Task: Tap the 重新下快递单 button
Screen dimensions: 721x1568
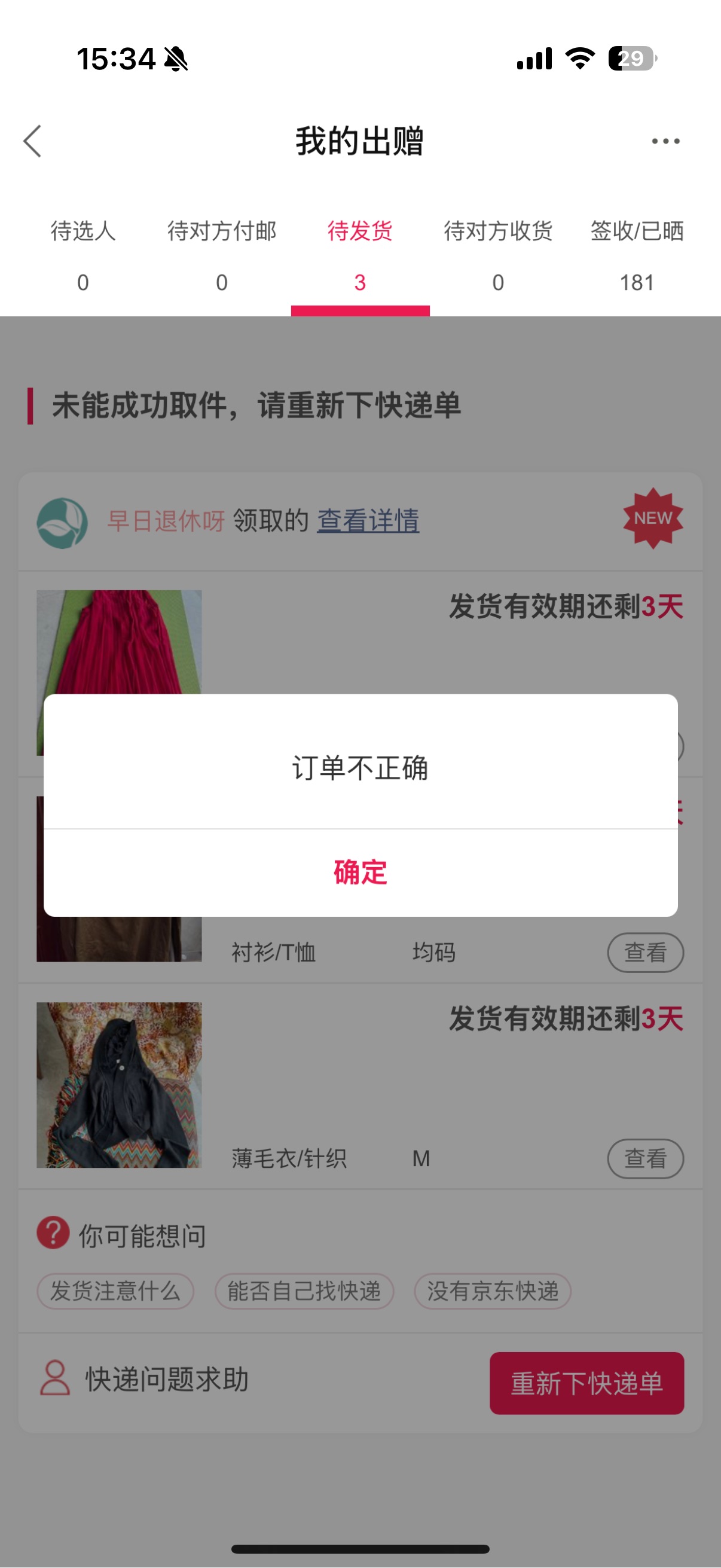Action: [x=586, y=1383]
